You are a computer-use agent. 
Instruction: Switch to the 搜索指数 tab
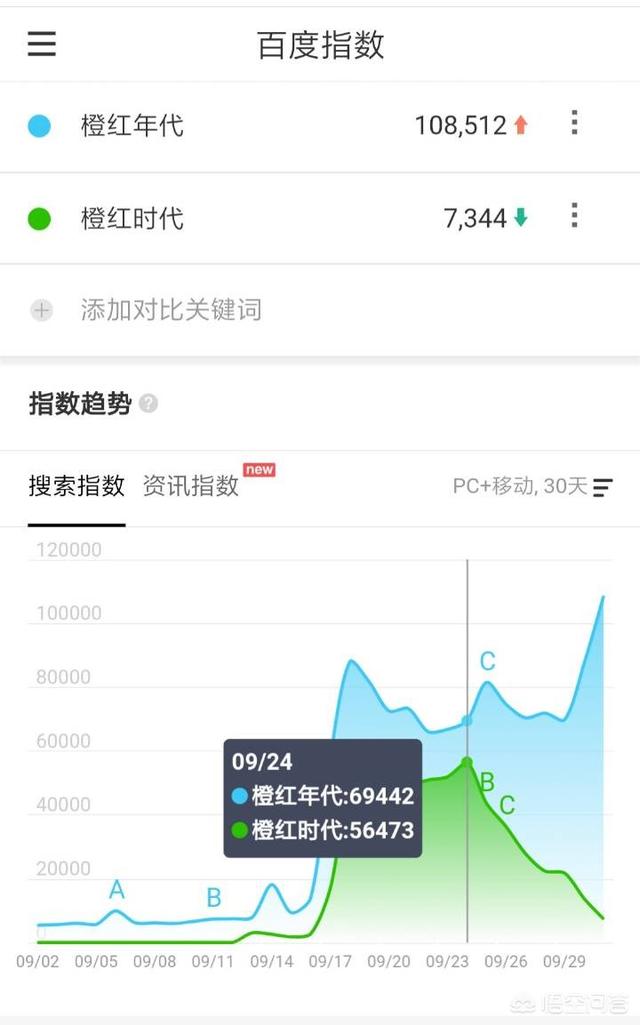point(76,486)
